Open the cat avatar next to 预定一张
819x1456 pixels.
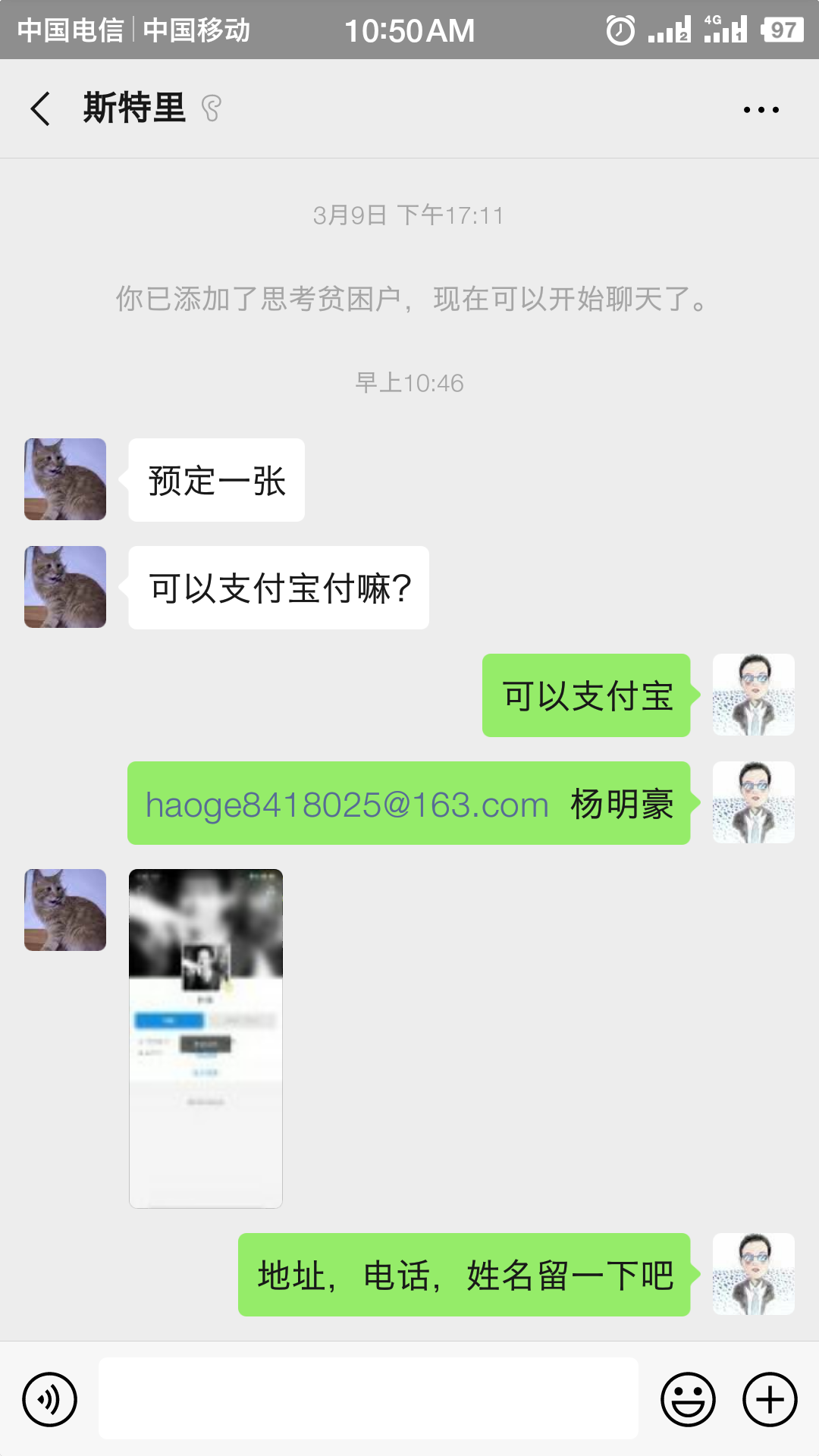click(65, 479)
